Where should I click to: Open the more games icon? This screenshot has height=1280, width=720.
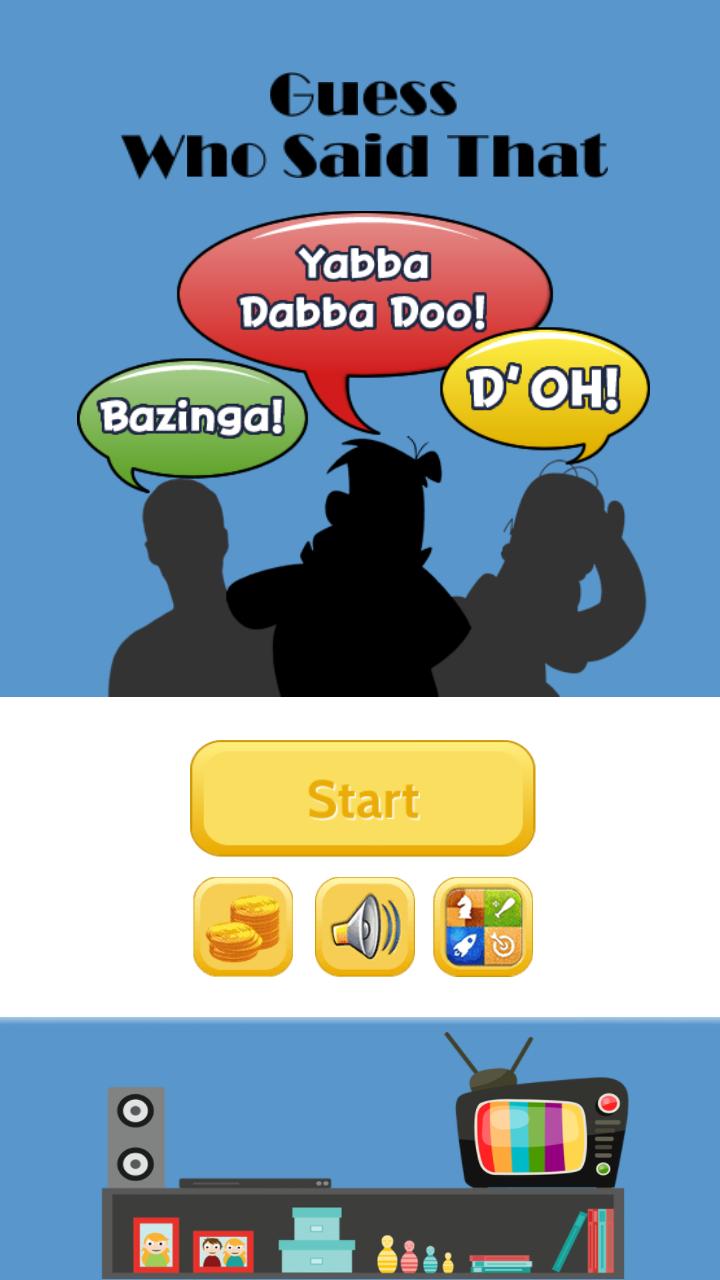pyautogui.click(x=483, y=926)
